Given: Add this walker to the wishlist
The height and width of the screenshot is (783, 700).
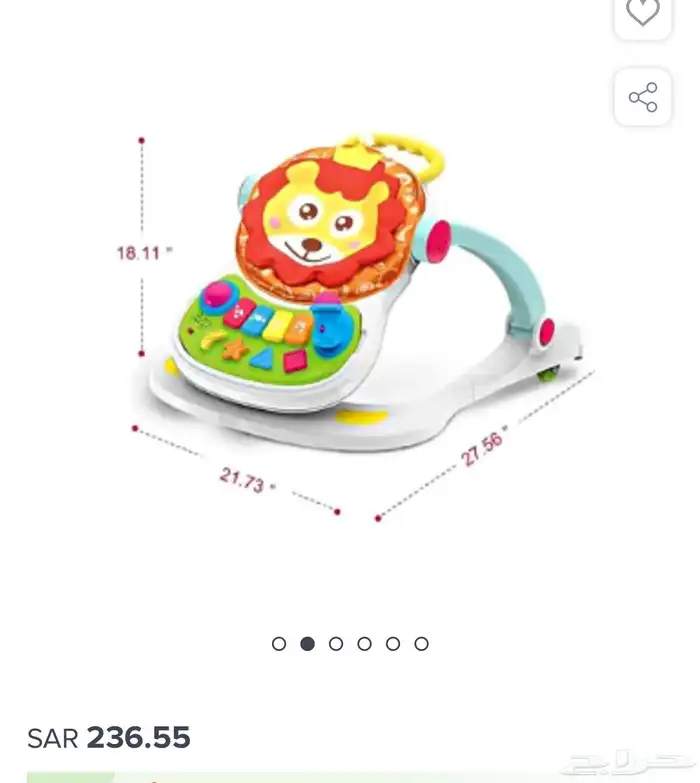Looking at the screenshot, I should pos(642,14).
